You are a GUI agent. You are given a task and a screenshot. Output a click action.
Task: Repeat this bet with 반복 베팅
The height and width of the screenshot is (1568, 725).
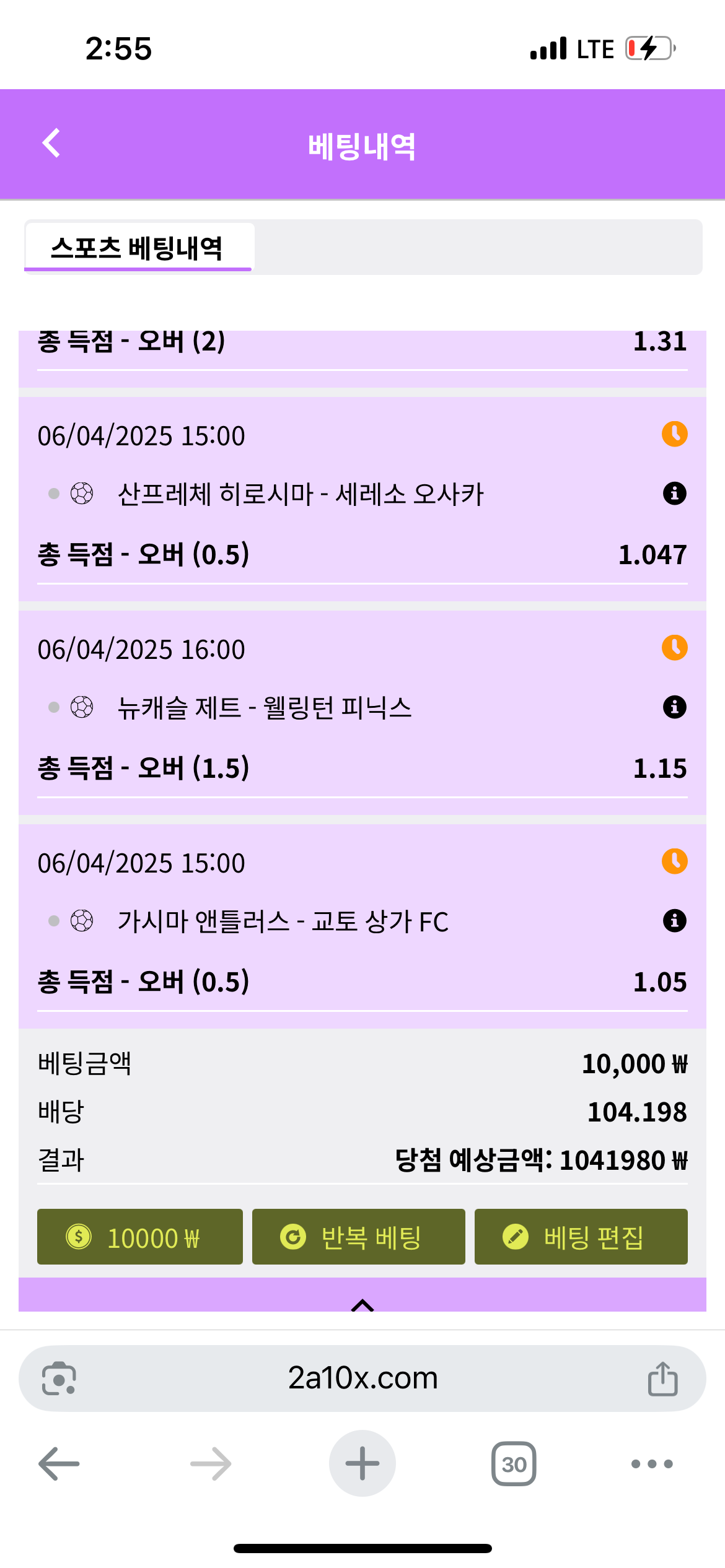coord(358,1237)
